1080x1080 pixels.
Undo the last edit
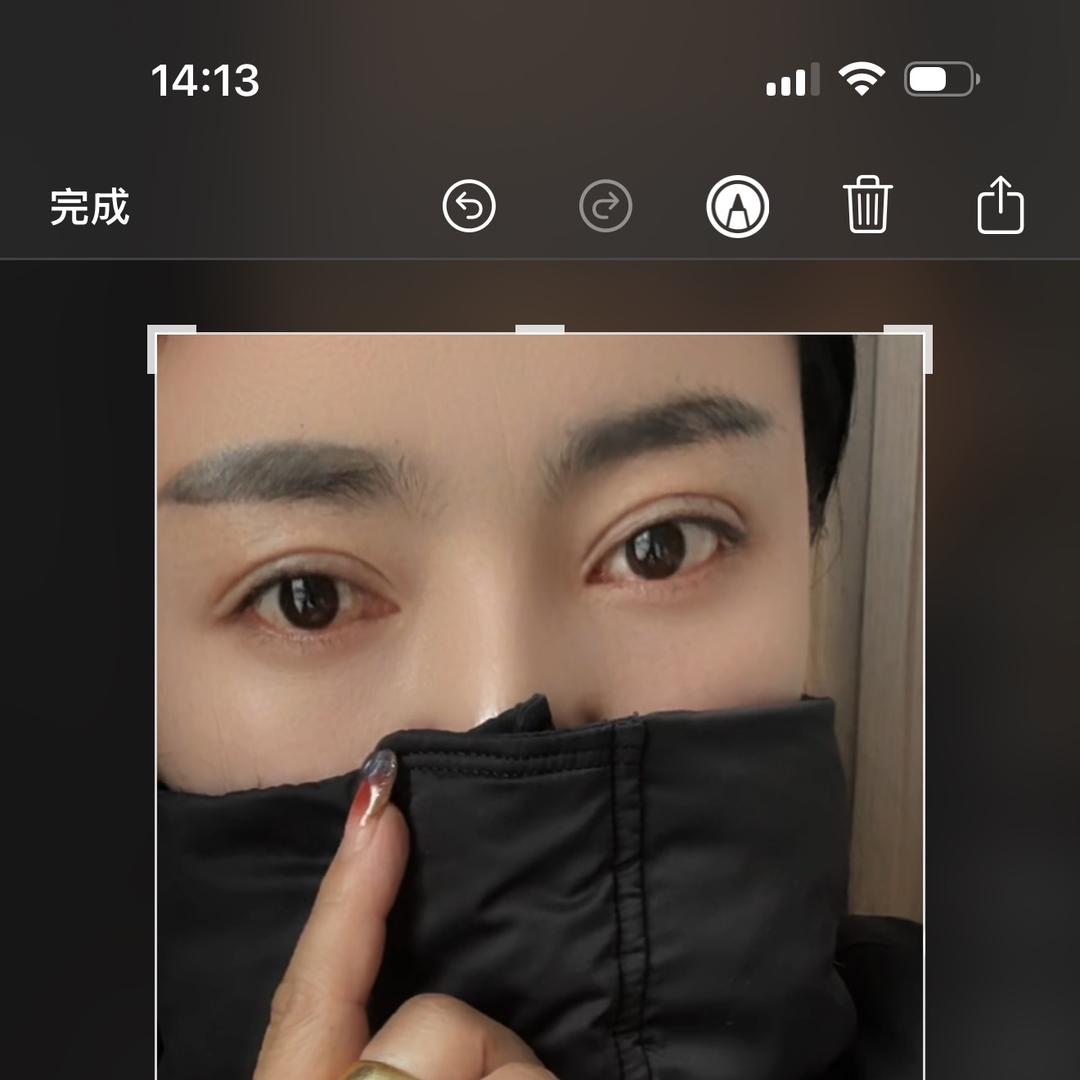[x=469, y=207]
